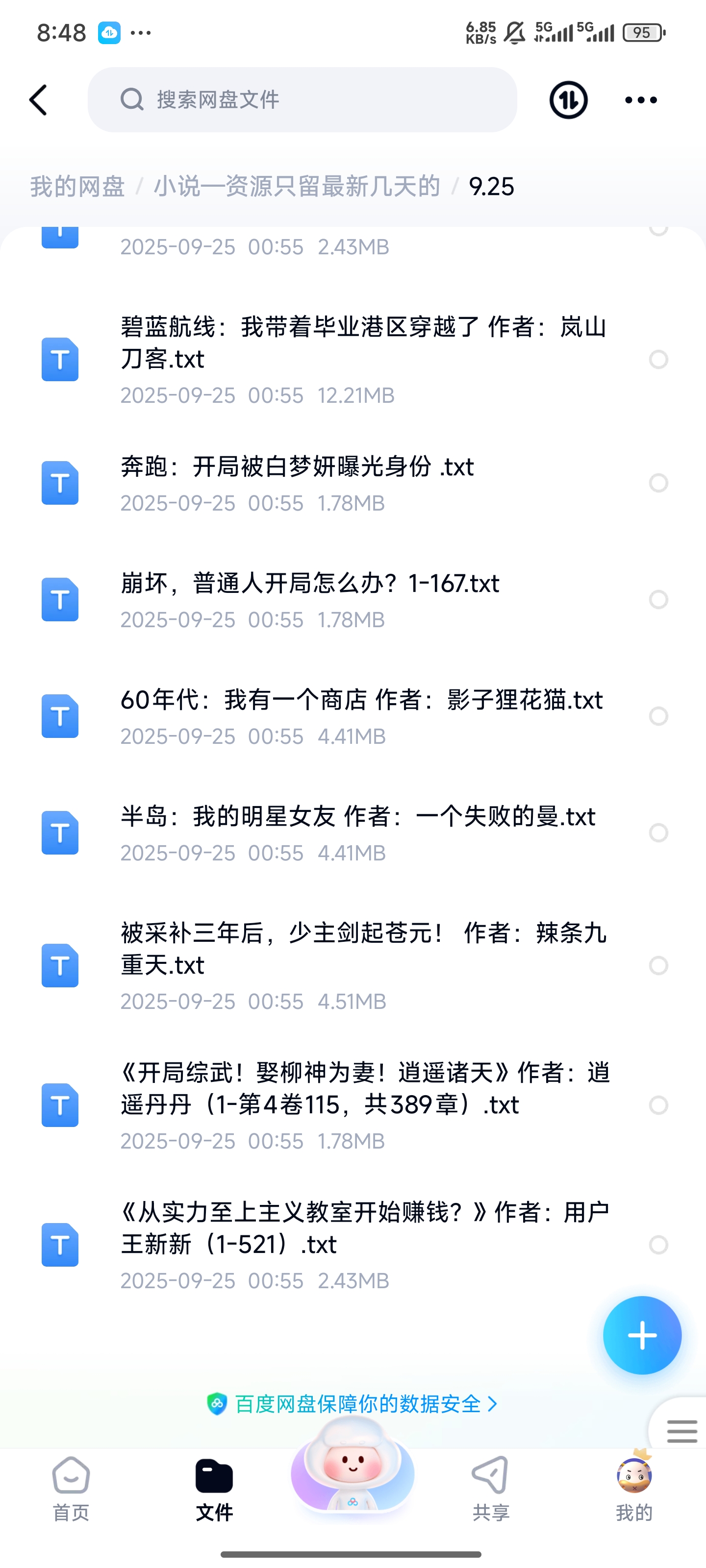706x1568 pixels.
Task: Navigate to 我的网盘 in the breadcrumb
Action: click(77, 186)
